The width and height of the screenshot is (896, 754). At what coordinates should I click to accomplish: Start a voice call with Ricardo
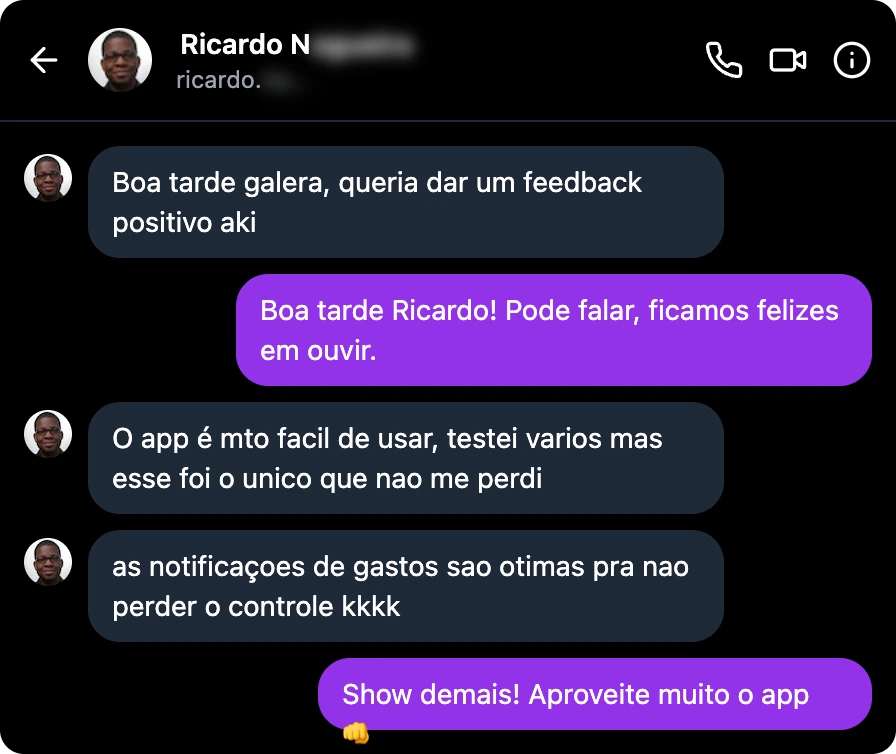[x=724, y=60]
